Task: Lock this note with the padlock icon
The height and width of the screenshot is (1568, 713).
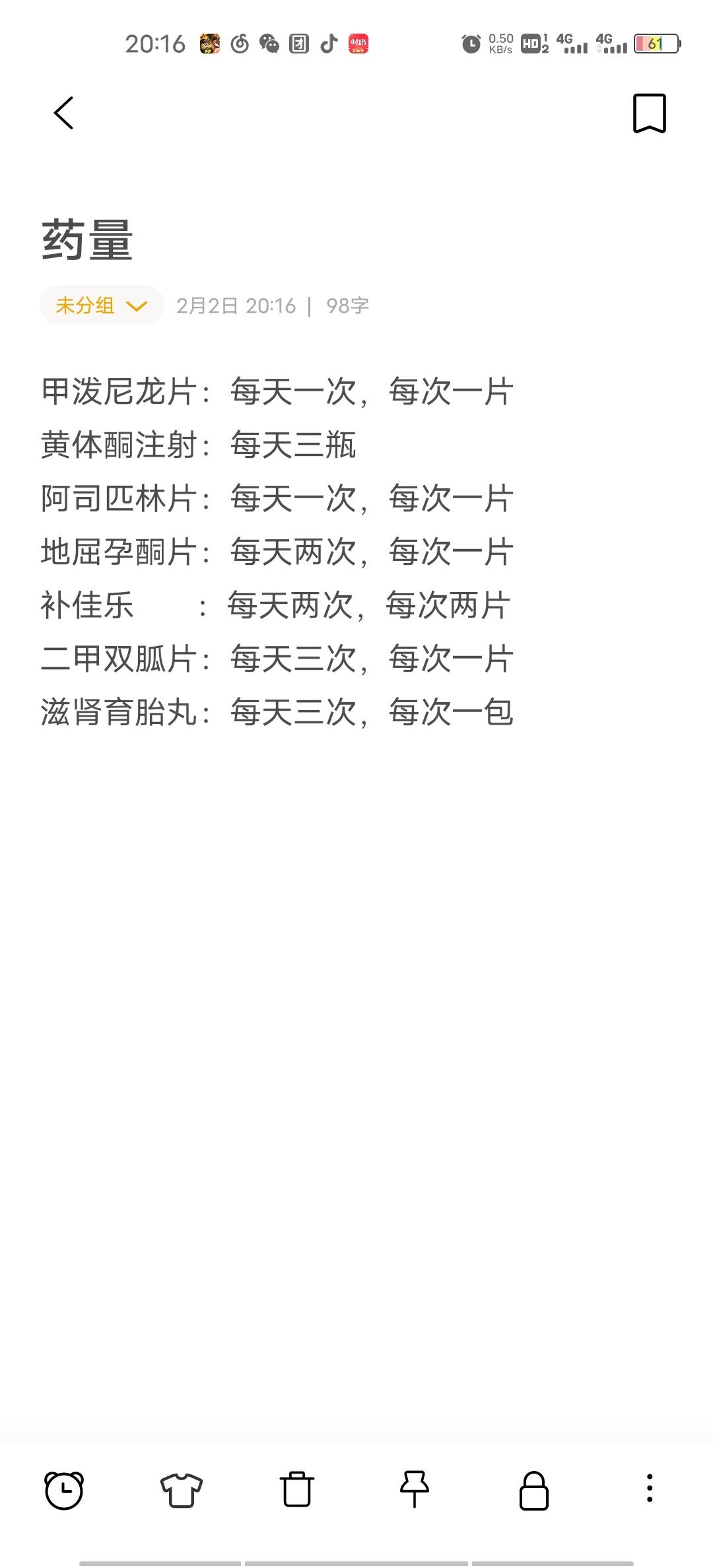Action: (533, 1489)
